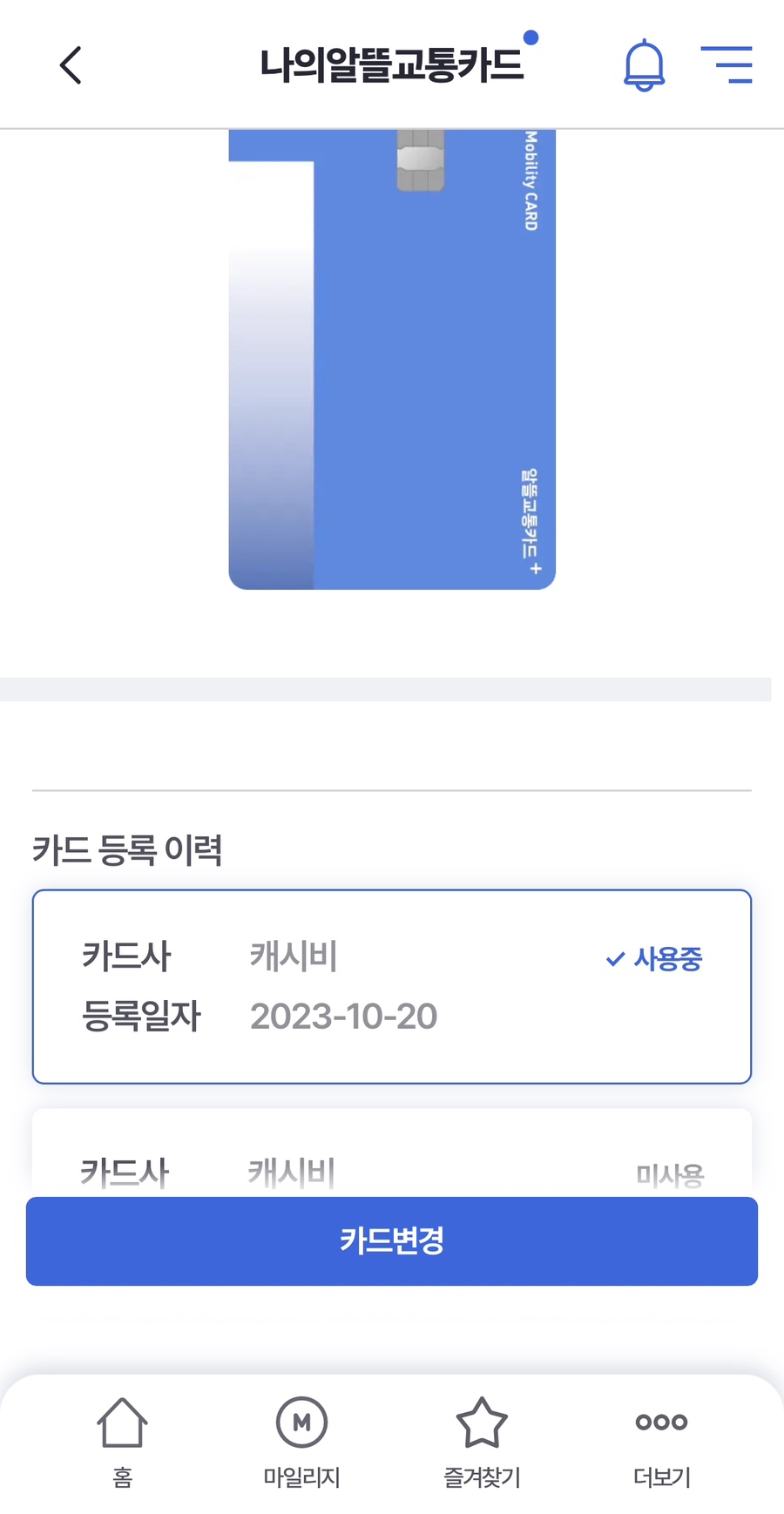Go to the 즐겨찾기 tab
This screenshot has height=1514, width=784.
482,1442
